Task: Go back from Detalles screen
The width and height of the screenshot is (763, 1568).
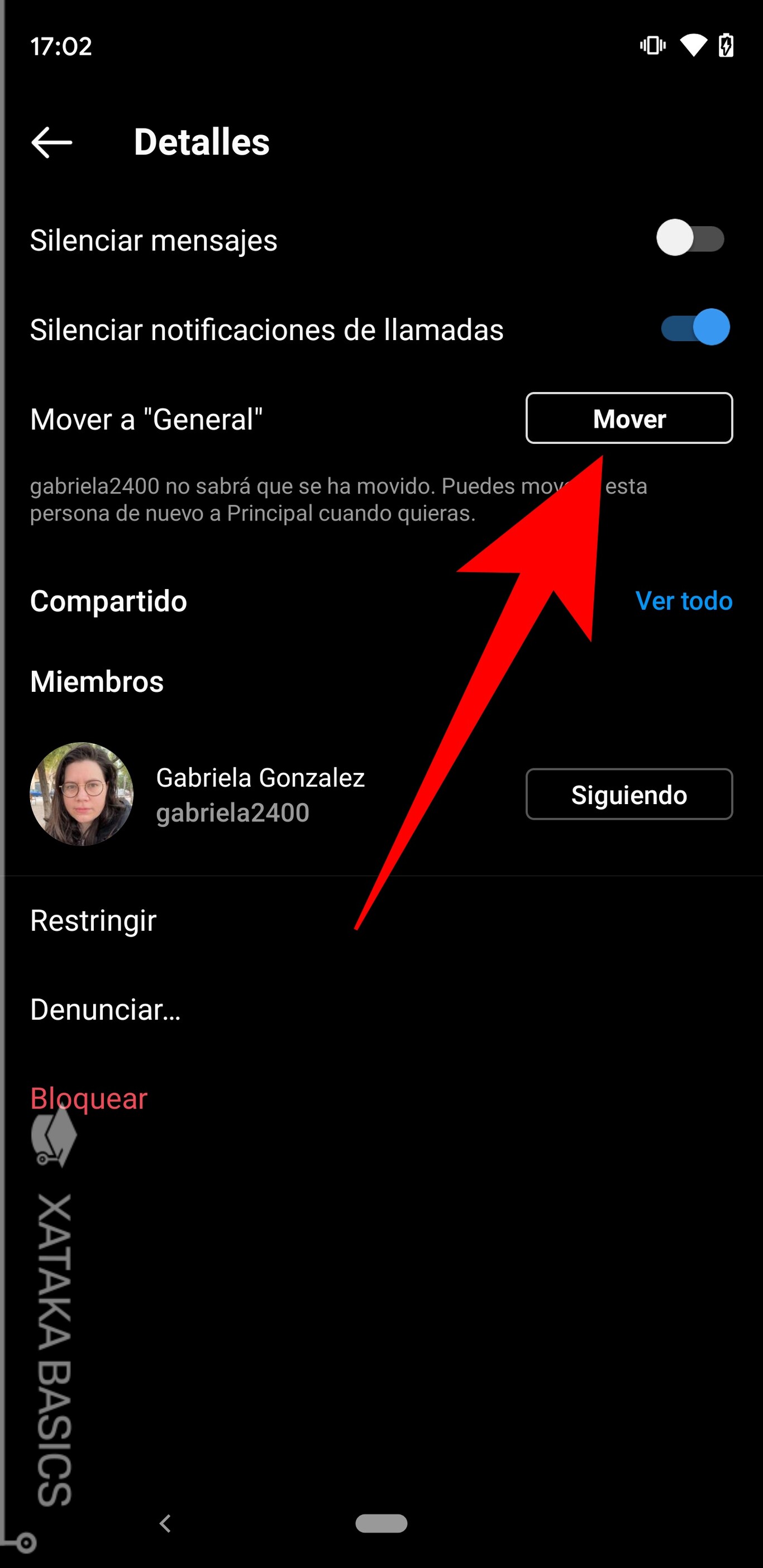Action: click(52, 142)
